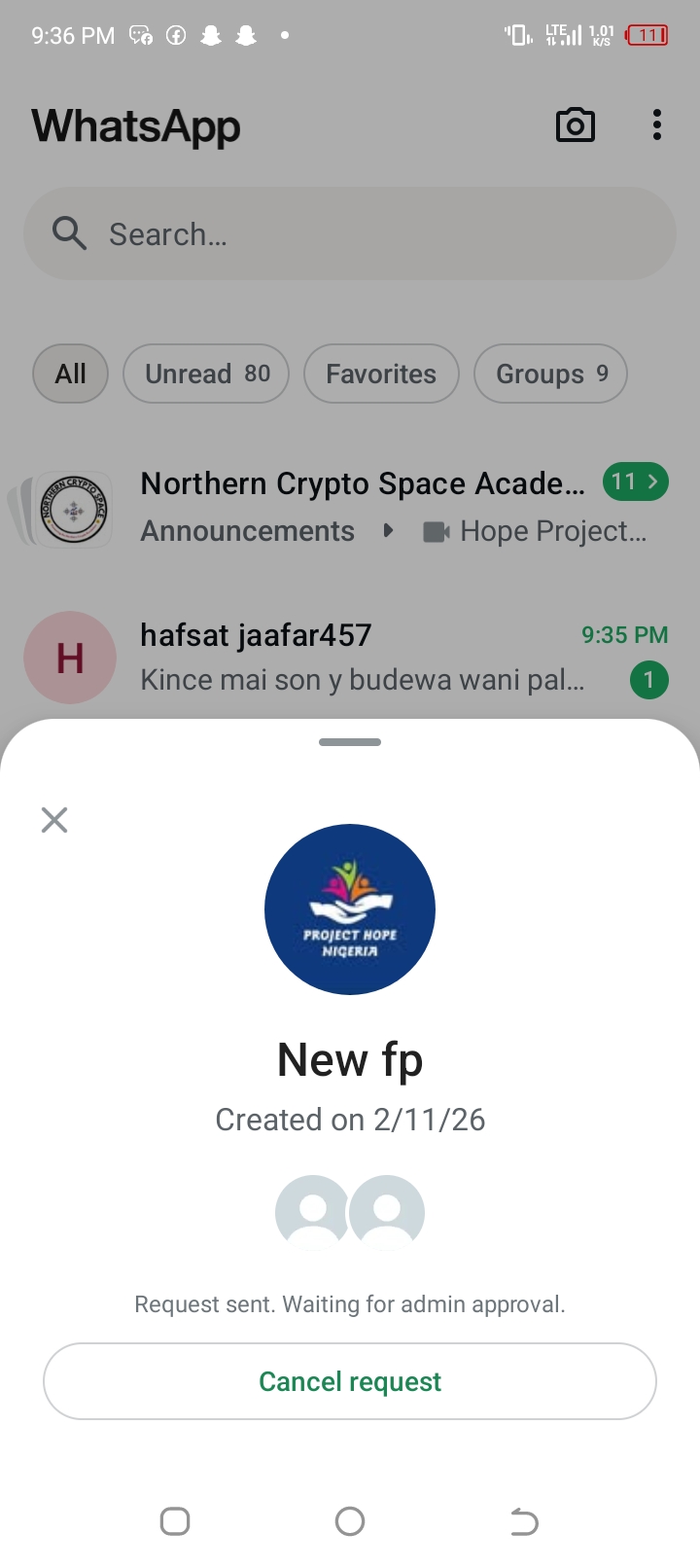Cancel the group join request
The image size is (700, 1568).
350,1381
